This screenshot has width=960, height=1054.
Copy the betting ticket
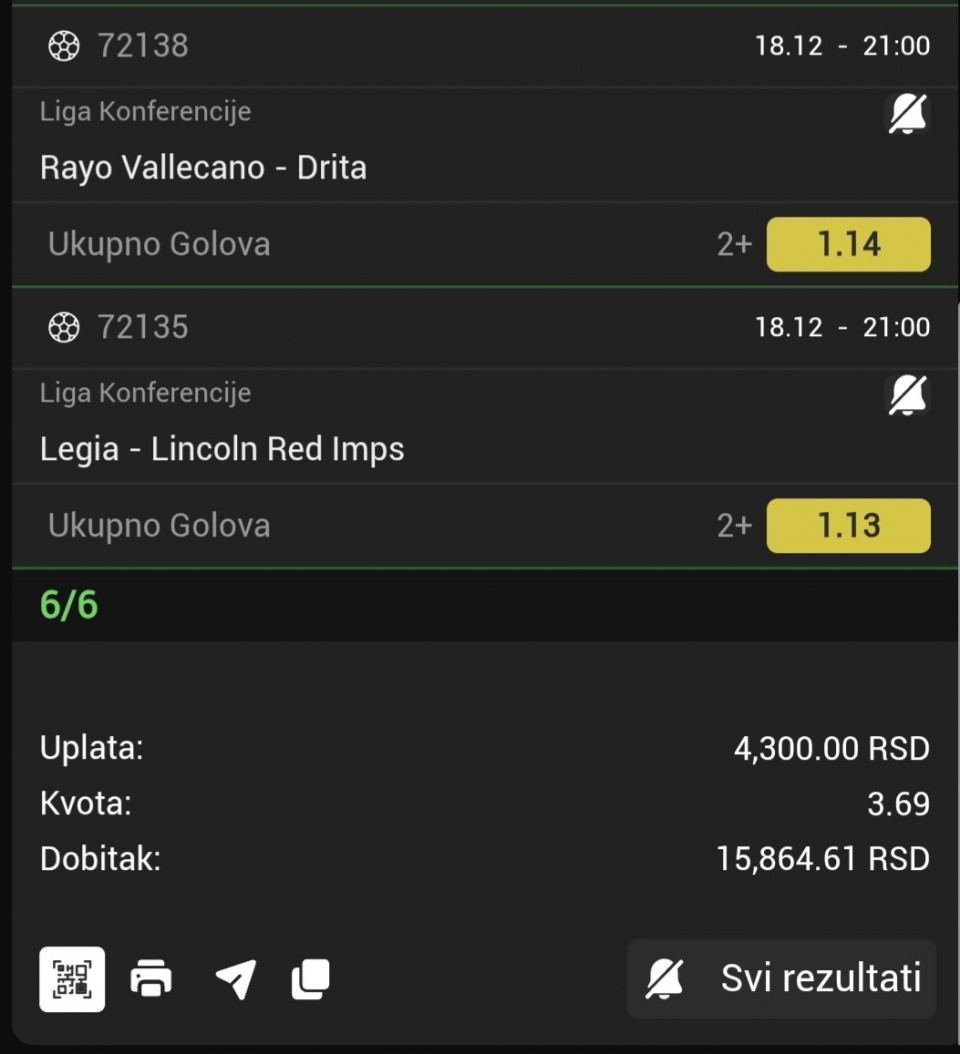310,979
